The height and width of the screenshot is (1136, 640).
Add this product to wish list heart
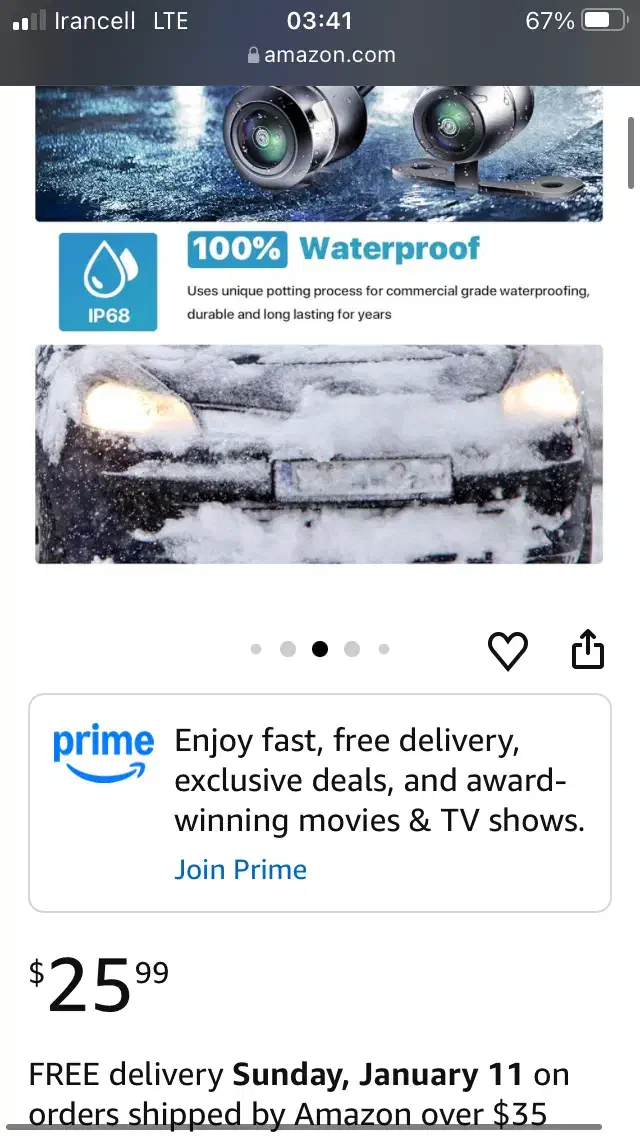tap(507, 652)
